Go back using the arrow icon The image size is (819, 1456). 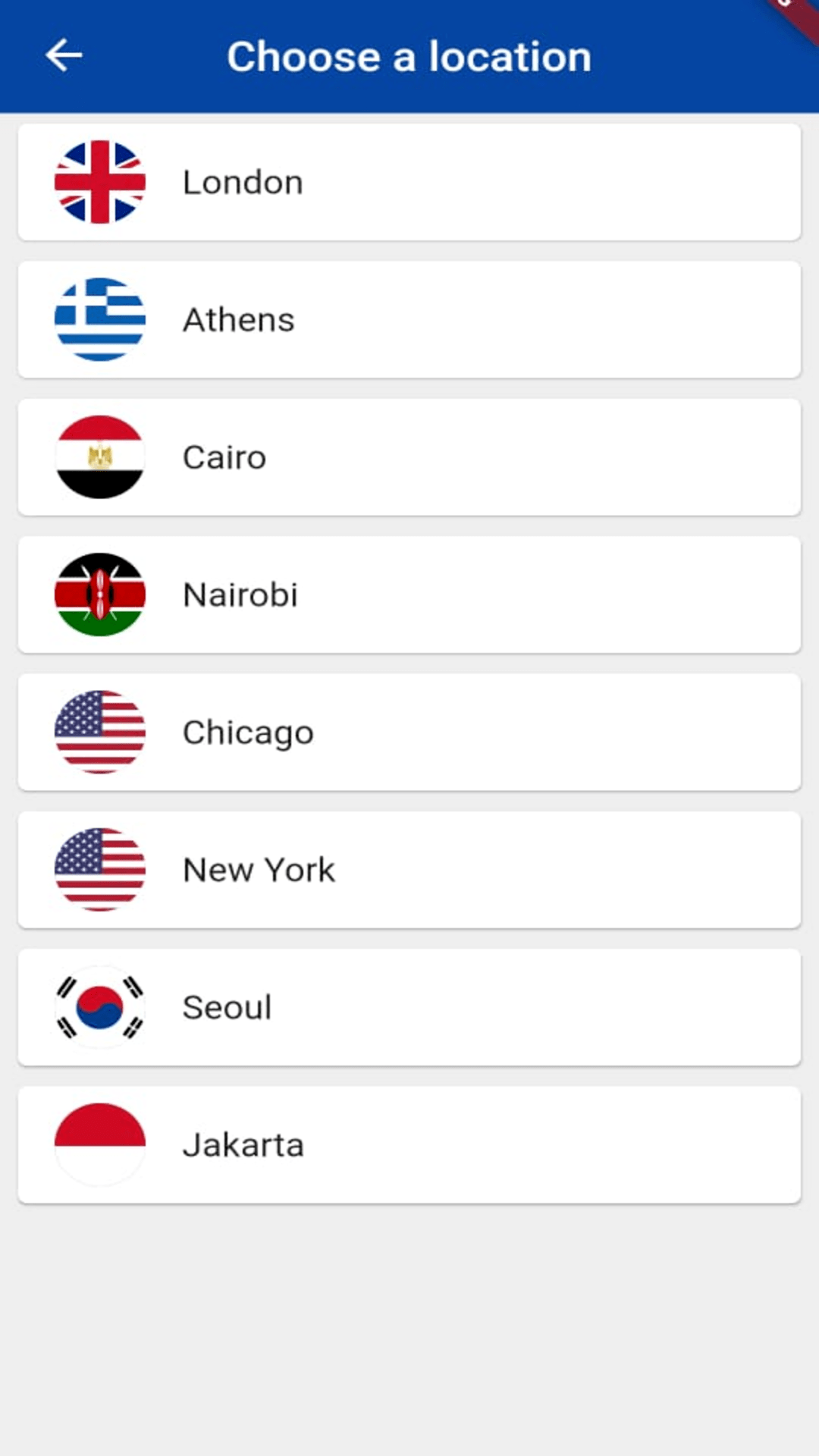tap(64, 55)
